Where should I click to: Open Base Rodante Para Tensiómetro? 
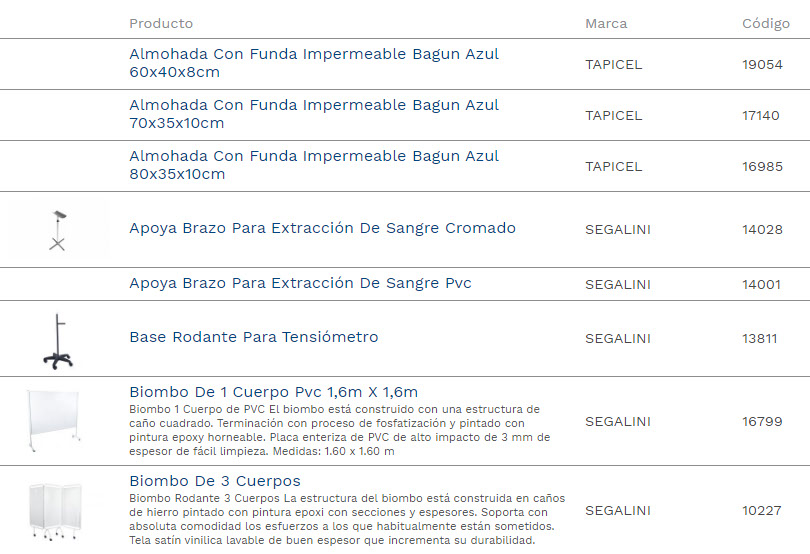[254, 337]
